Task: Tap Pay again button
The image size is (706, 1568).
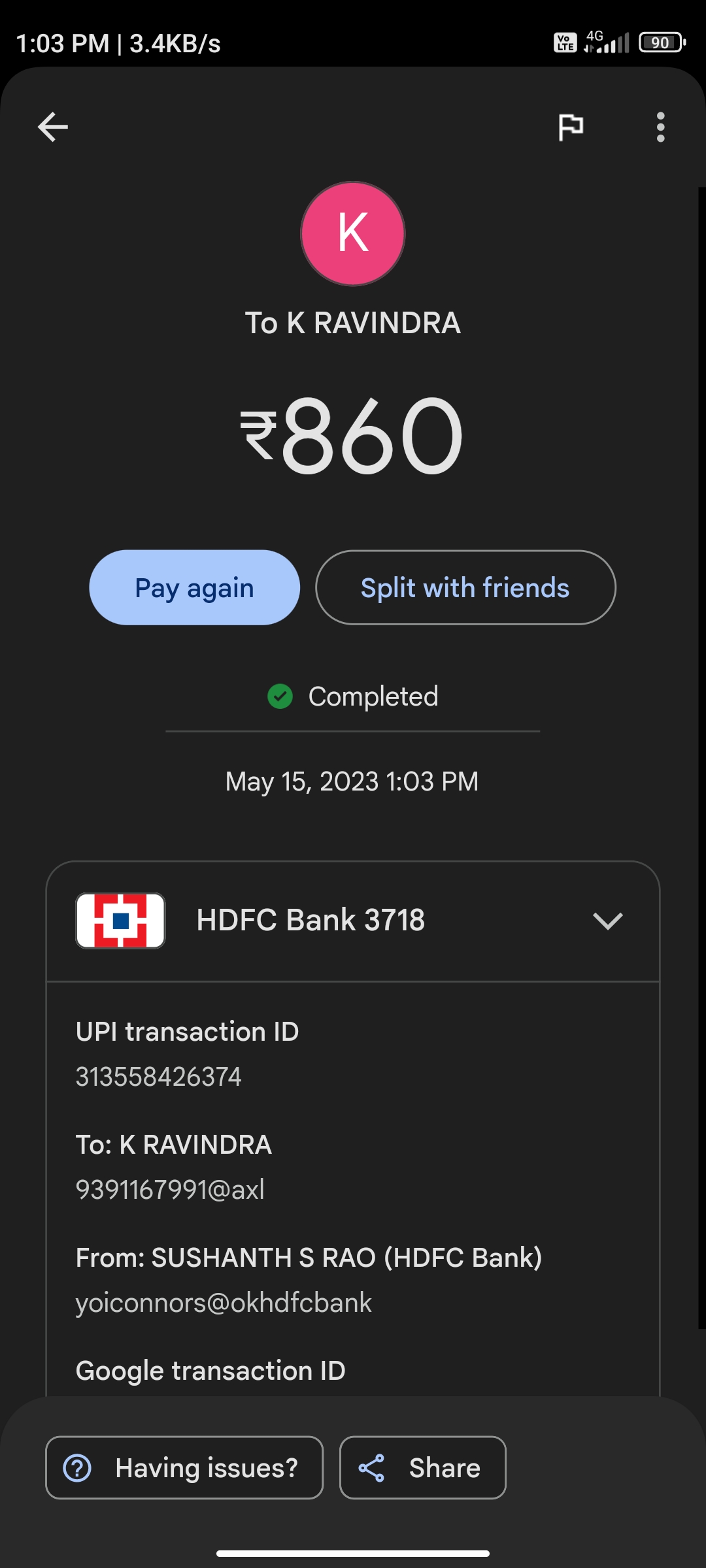Action: point(194,587)
